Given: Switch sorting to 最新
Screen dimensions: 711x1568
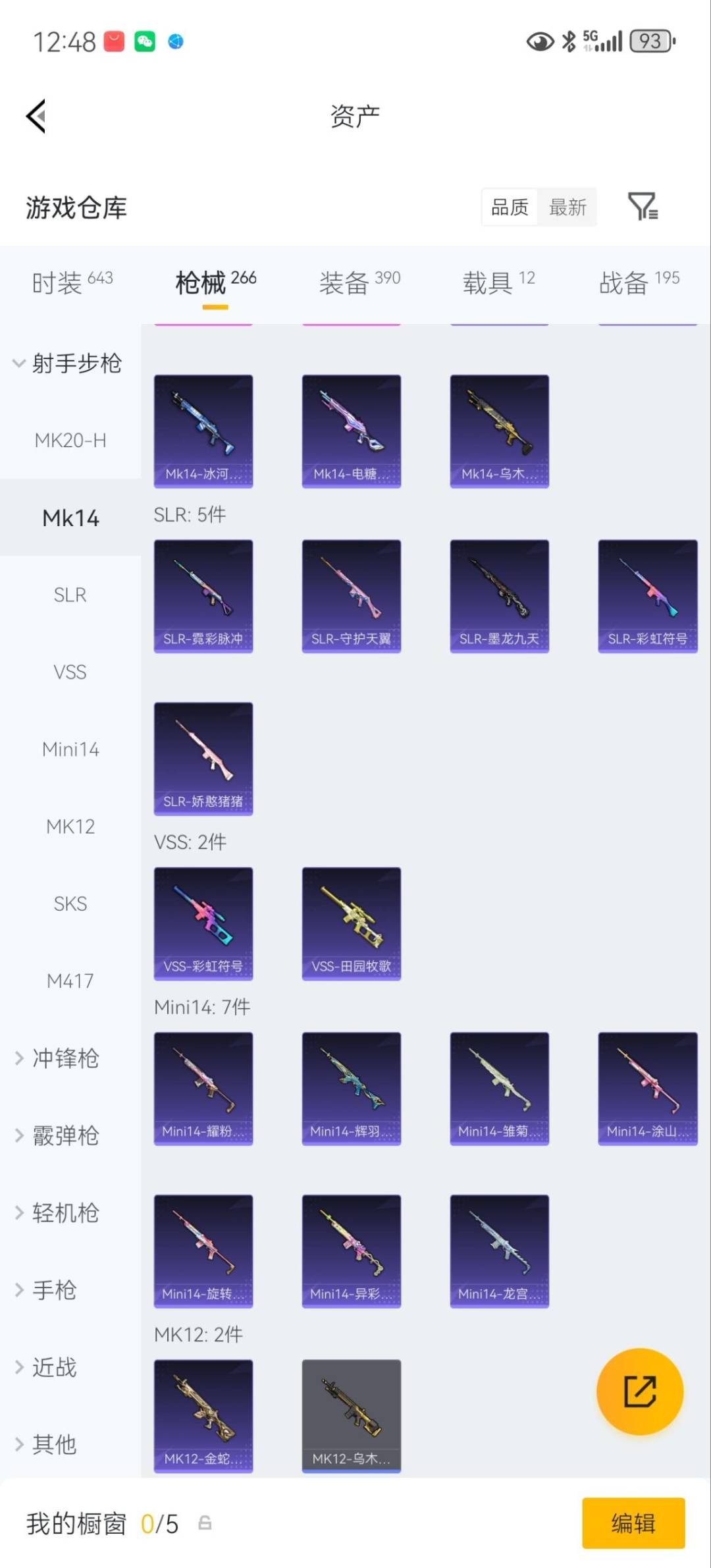Looking at the screenshot, I should (x=567, y=207).
